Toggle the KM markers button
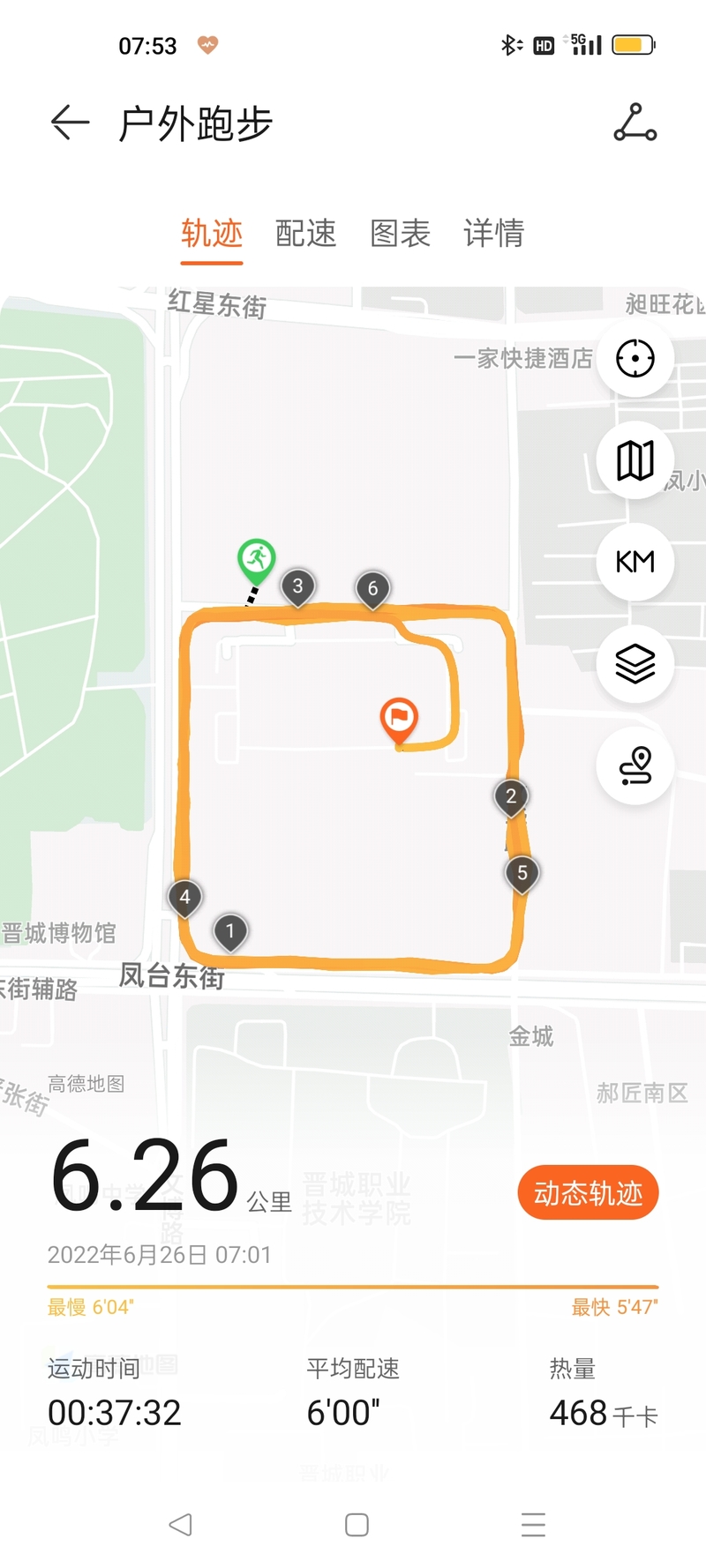706x1568 pixels. pos(635,562)
